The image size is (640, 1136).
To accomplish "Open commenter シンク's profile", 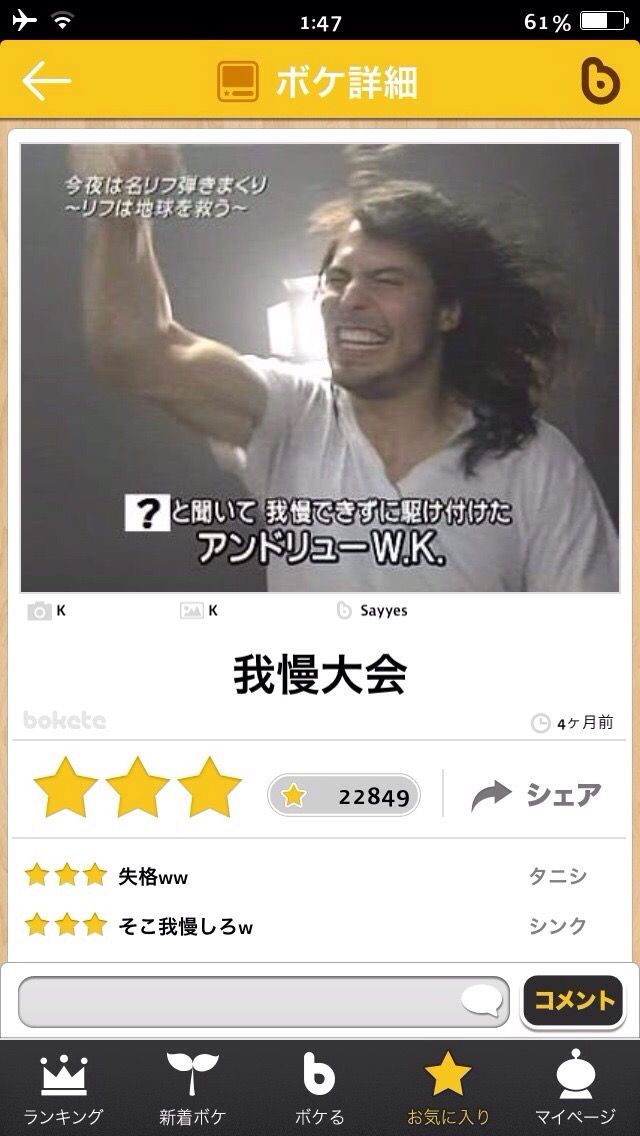I will pos(557,926).
